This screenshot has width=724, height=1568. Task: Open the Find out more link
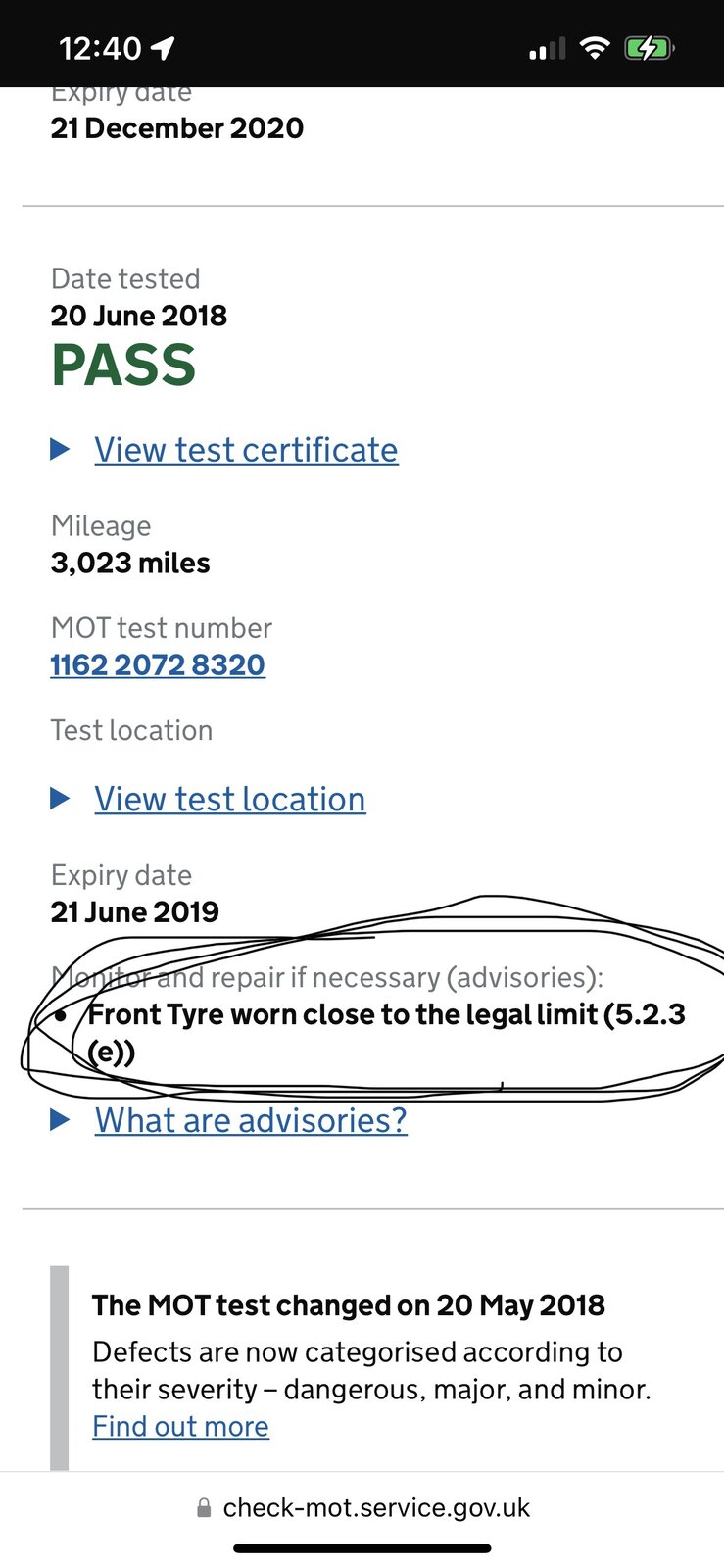(x=180, y=1426)
